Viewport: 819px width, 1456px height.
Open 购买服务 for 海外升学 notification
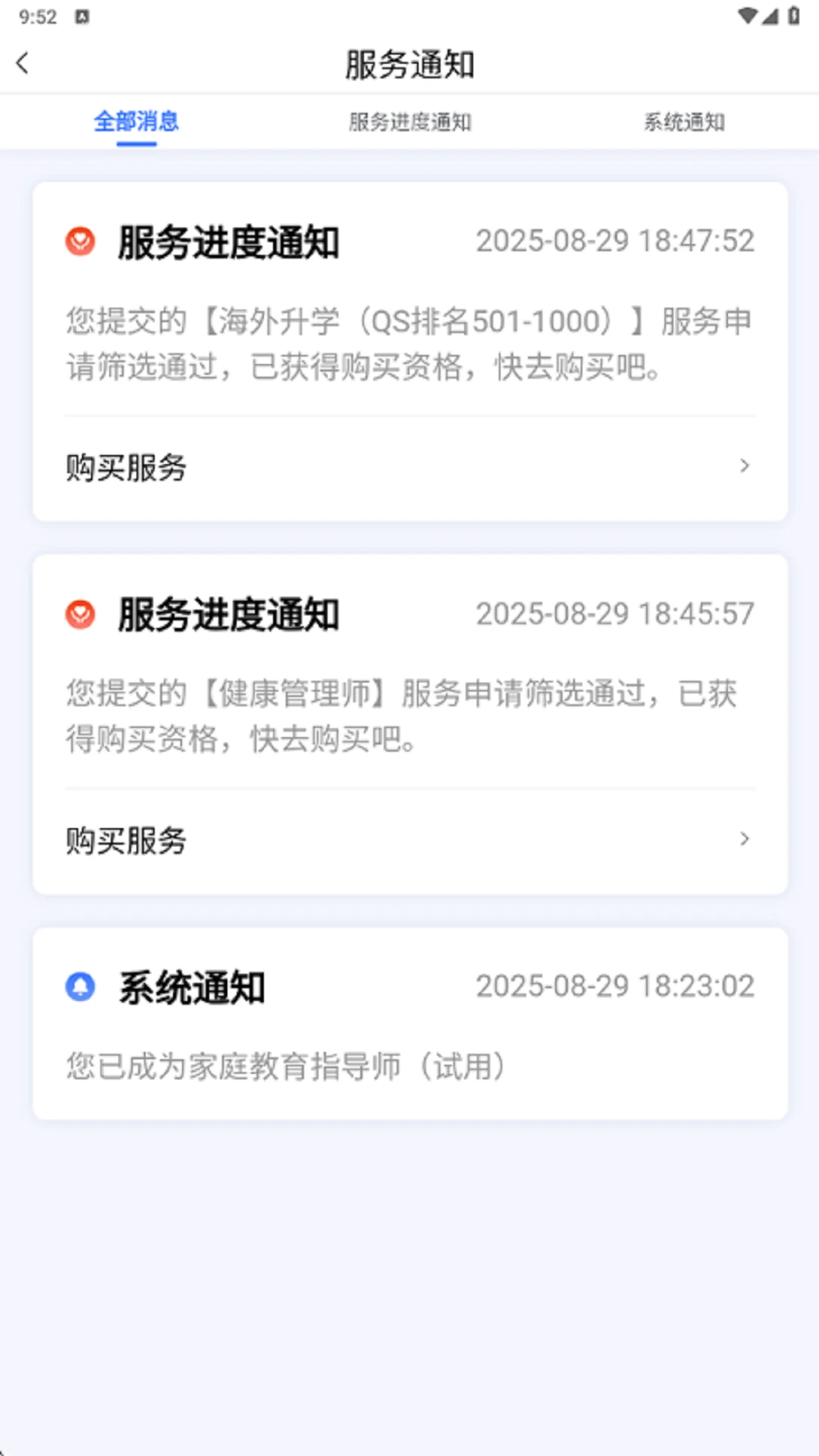tap(409, 467)
